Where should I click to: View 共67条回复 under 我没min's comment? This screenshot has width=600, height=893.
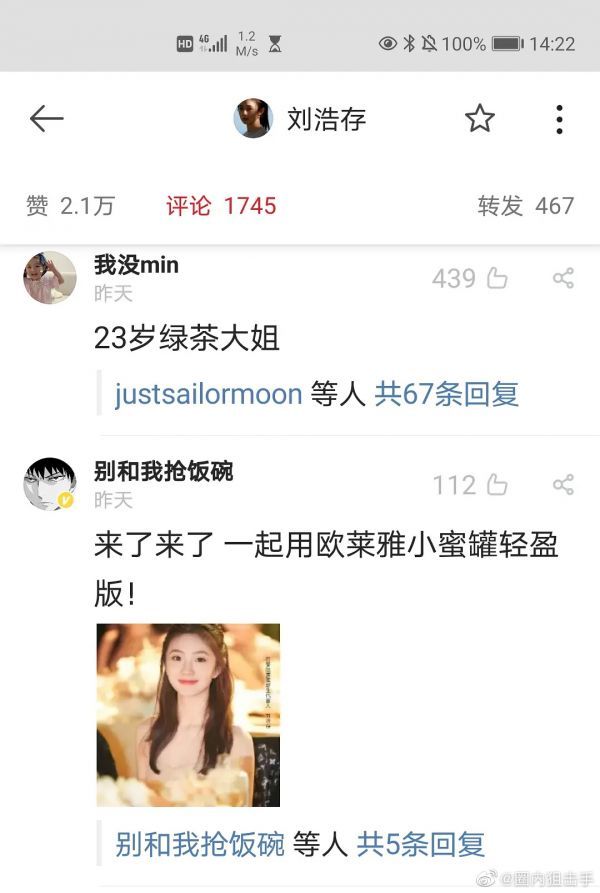[447, 394]
